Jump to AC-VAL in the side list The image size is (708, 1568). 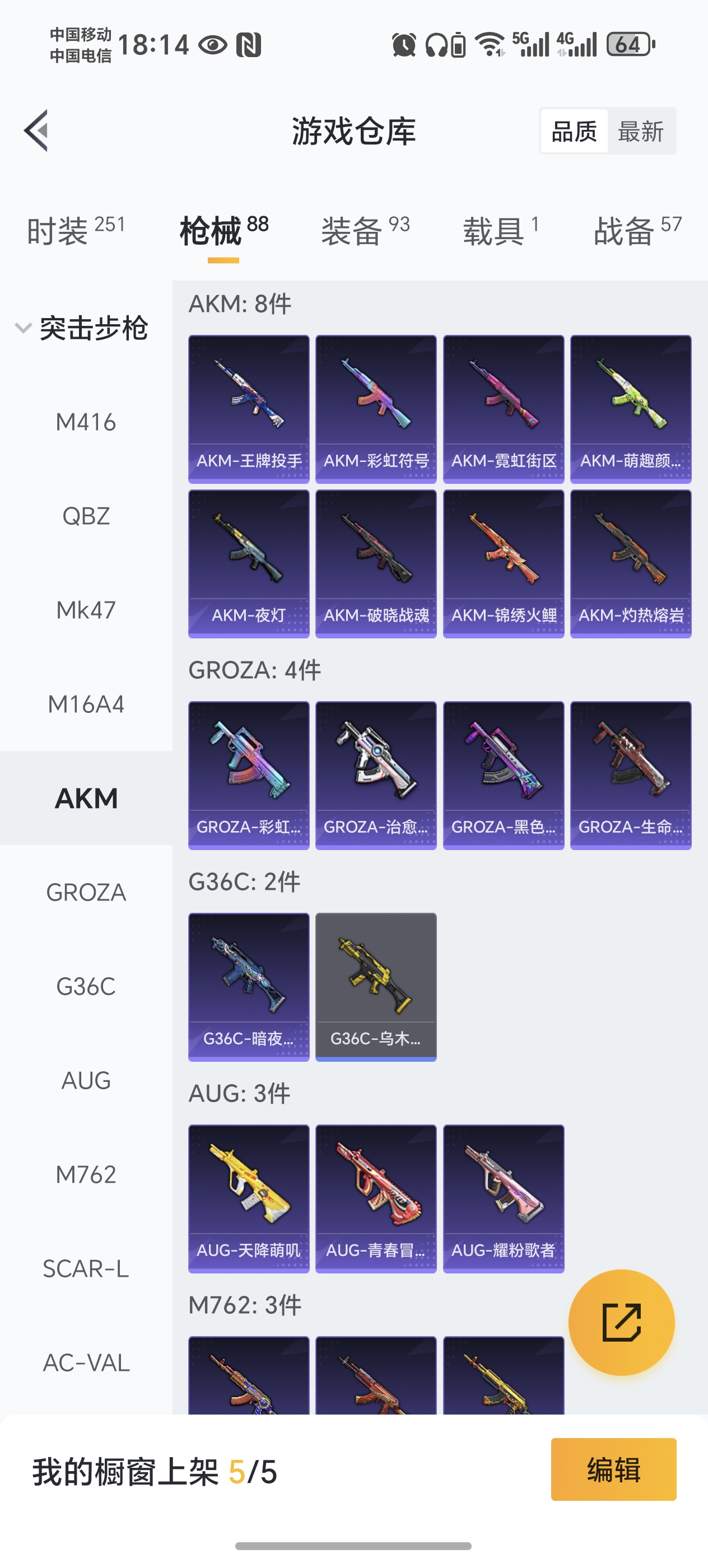tap(86, 1363)
